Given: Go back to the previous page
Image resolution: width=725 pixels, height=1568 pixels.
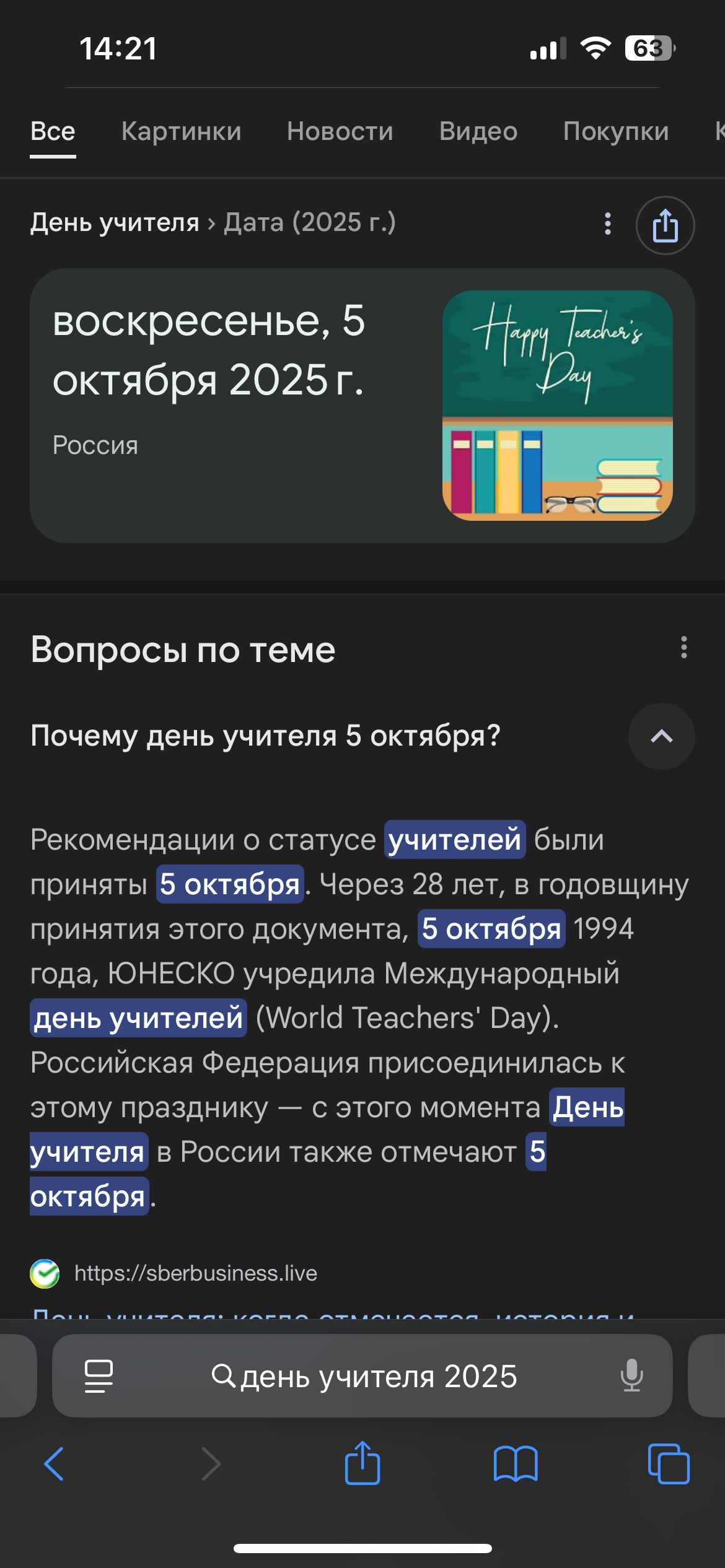Looking at the screenshot, I should click(54, 1464).
